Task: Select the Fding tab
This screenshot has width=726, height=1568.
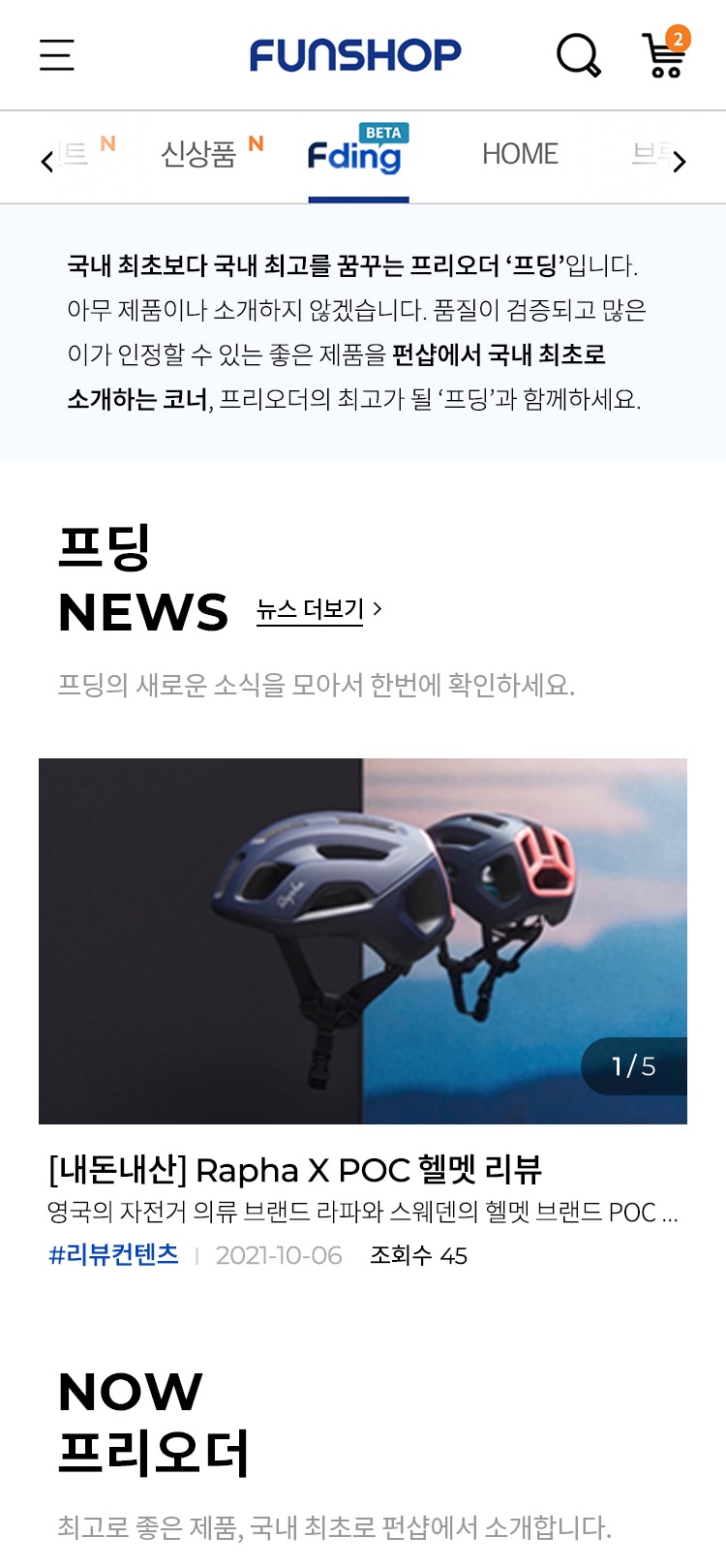Action: click(x=358, y=151)
